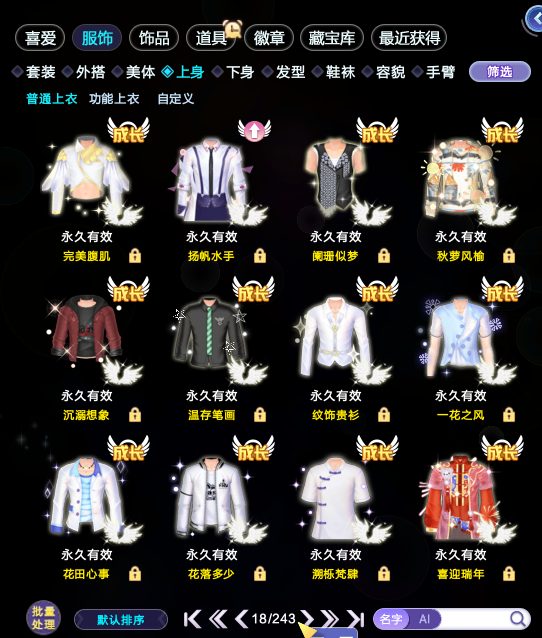This screenshot has height=638, width=542.
Task: Switch to 自定义 sub-tab
Action: click(x=175, y=98)
